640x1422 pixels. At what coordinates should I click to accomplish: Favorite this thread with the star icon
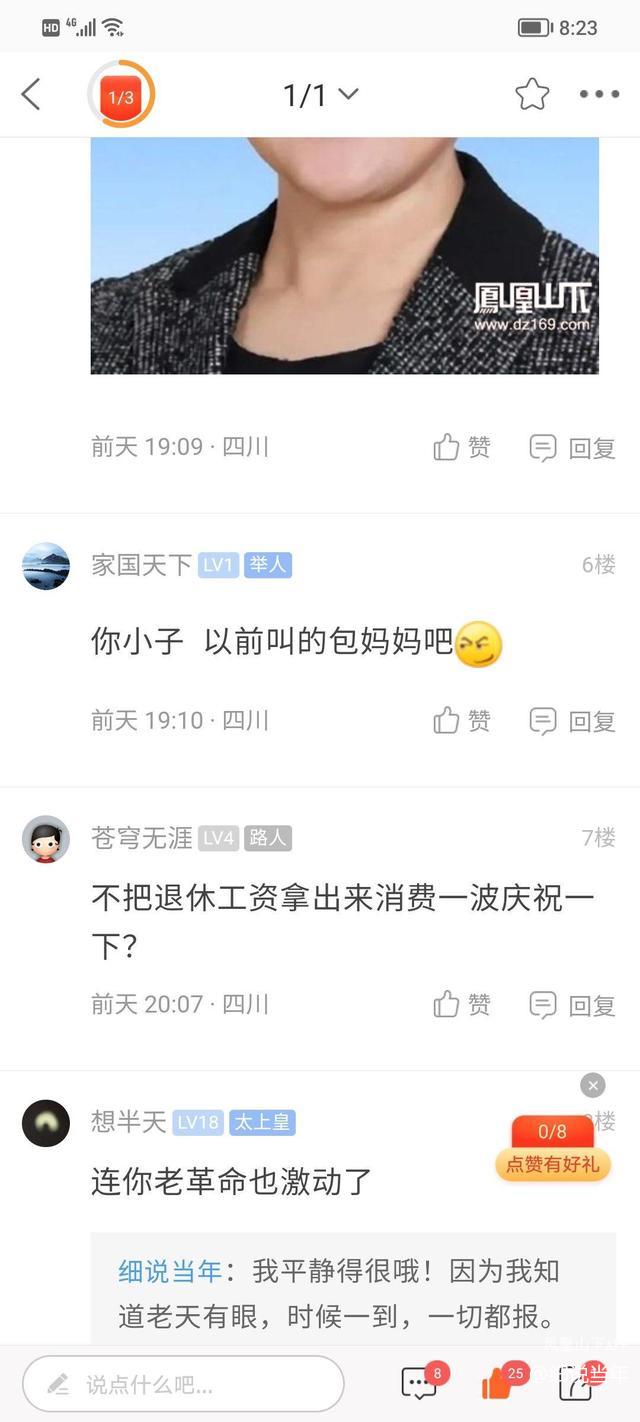coord(532,95)
